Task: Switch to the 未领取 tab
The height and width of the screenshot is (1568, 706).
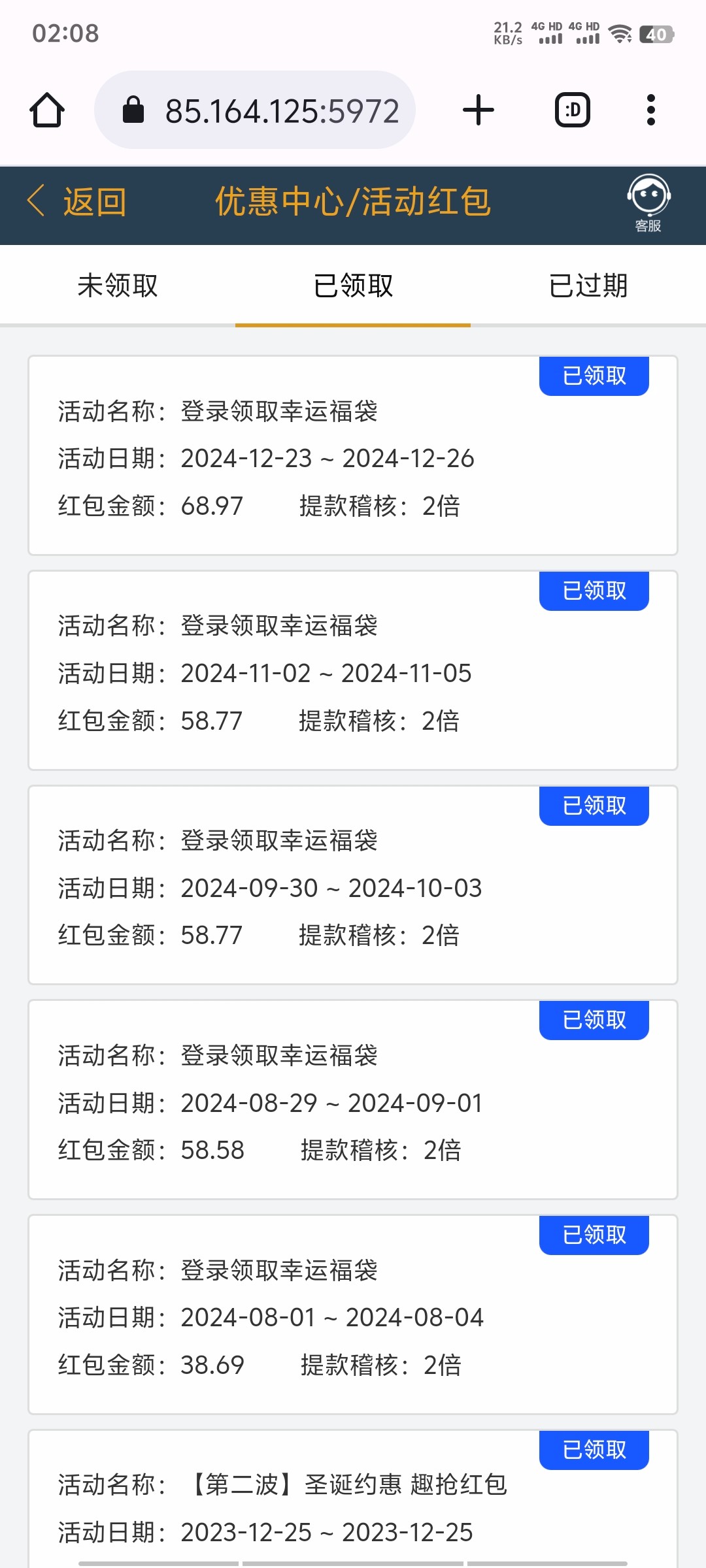Action: tap(118, 286)
